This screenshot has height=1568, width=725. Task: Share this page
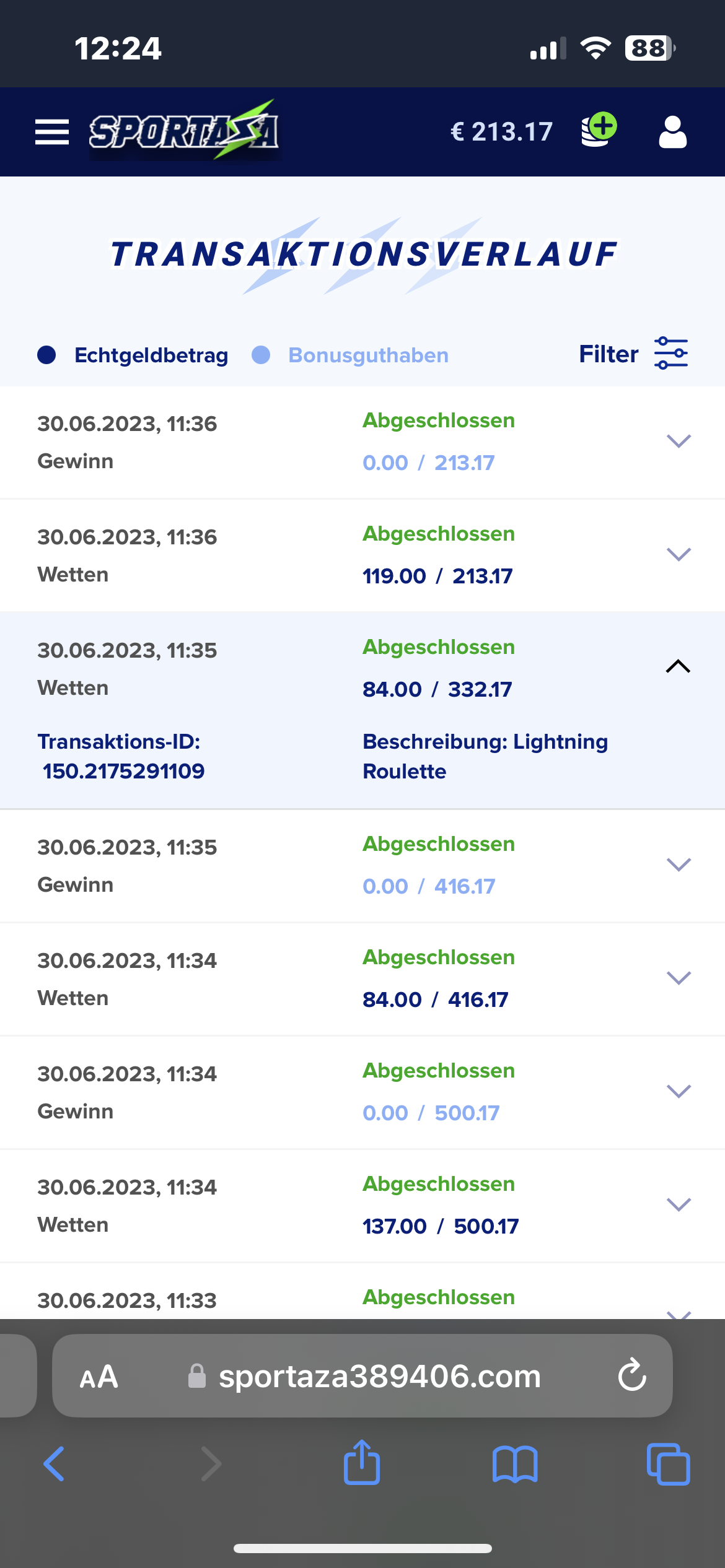coord(362,1463)
